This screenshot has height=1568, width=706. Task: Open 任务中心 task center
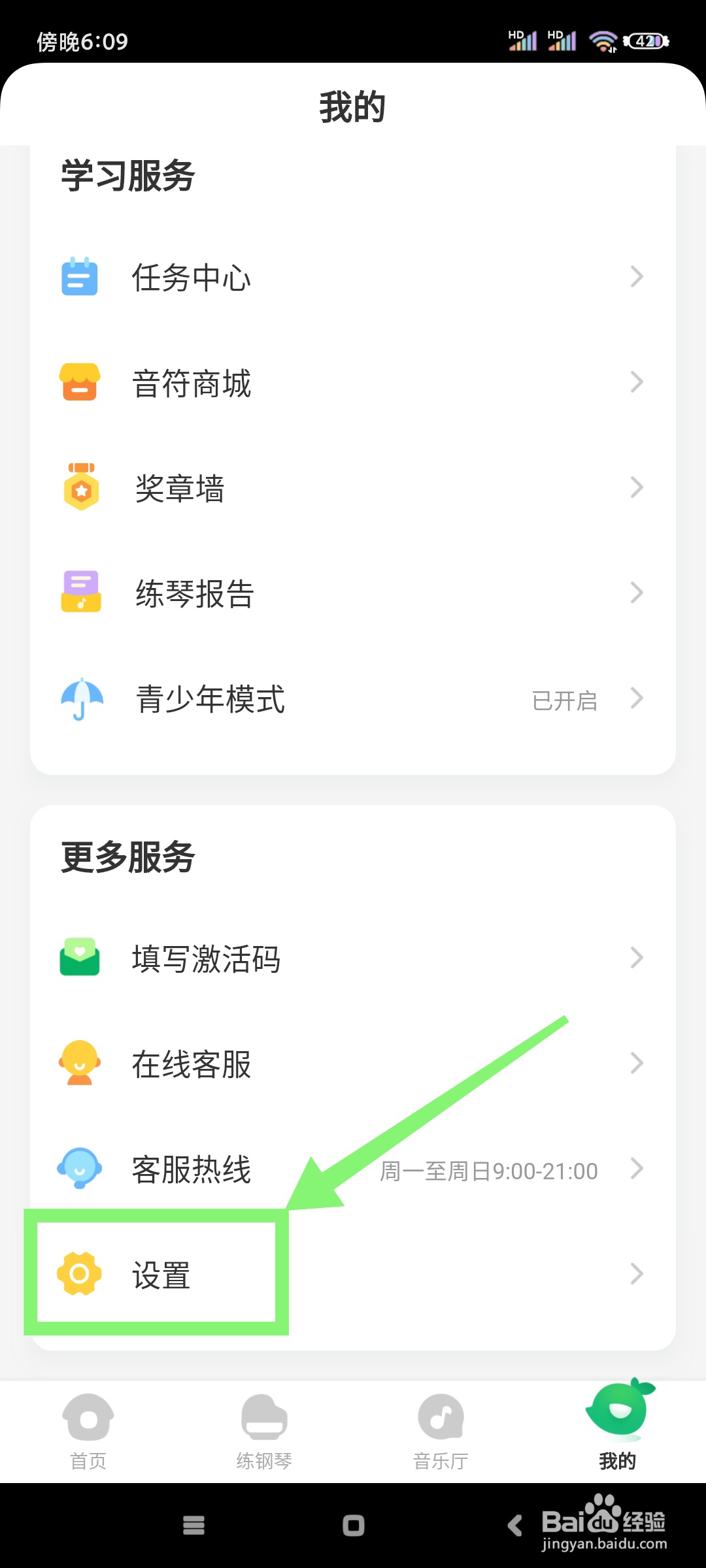[353, 277]
